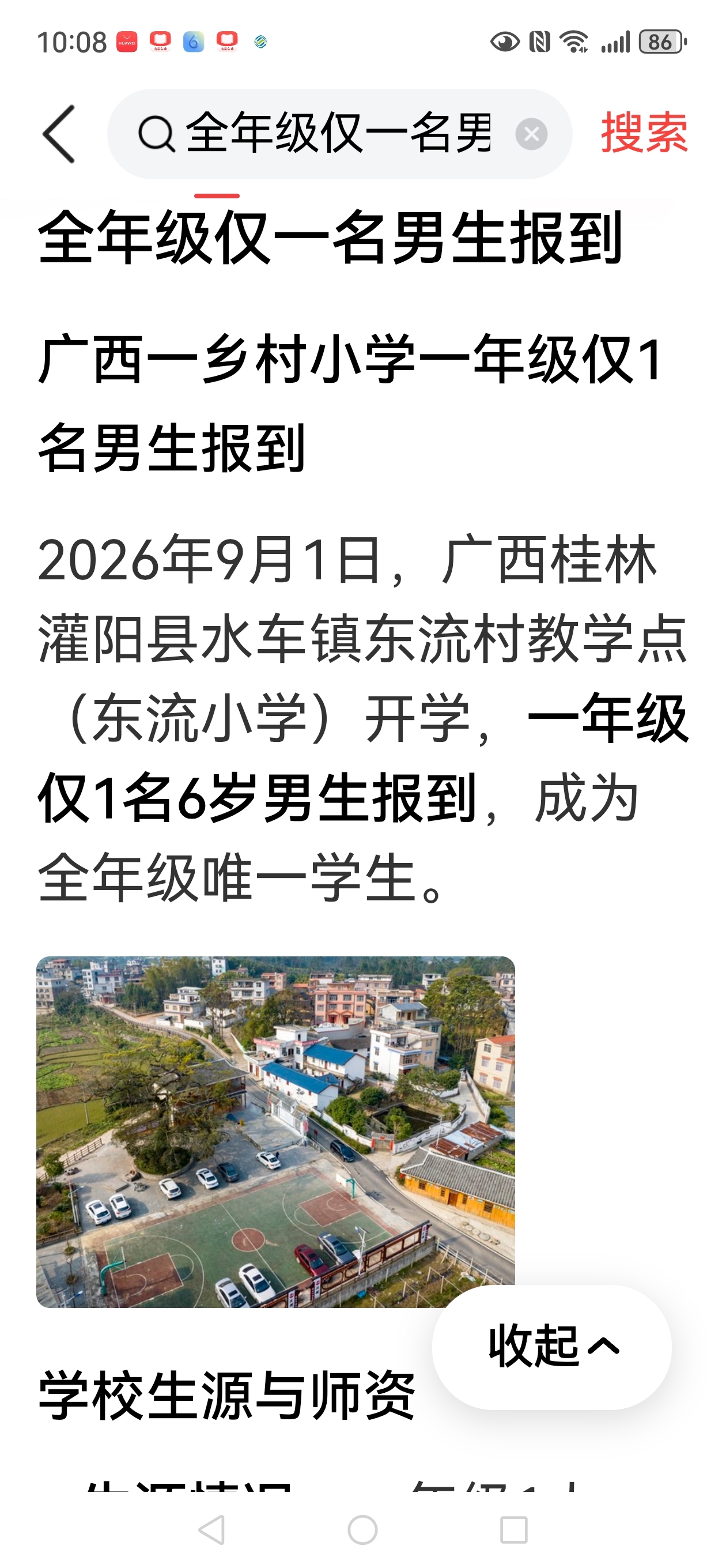Go to home screen via navigation bar

pos(362,1529)
